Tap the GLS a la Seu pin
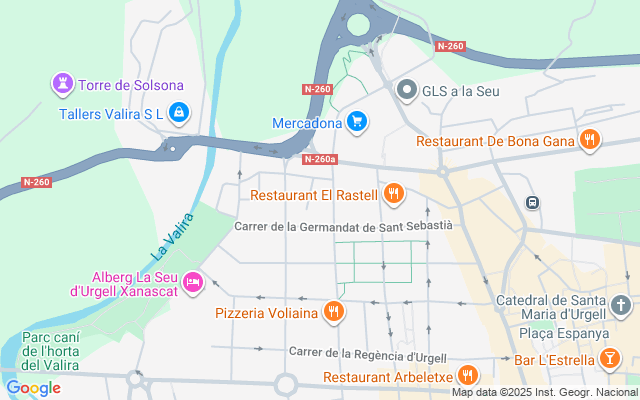This screenshot has height=400, width=640. point(407,91)
